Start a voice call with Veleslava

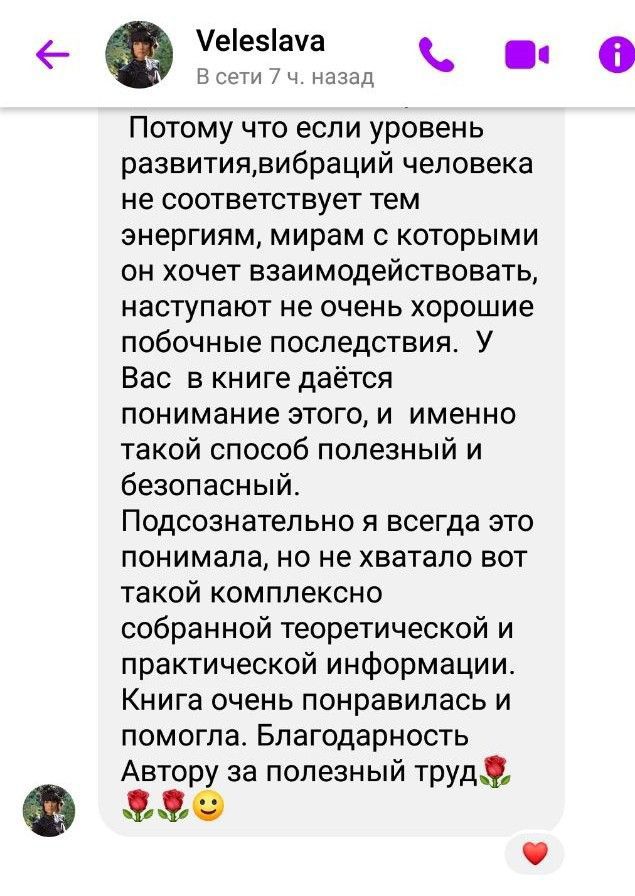coord(436,55)
